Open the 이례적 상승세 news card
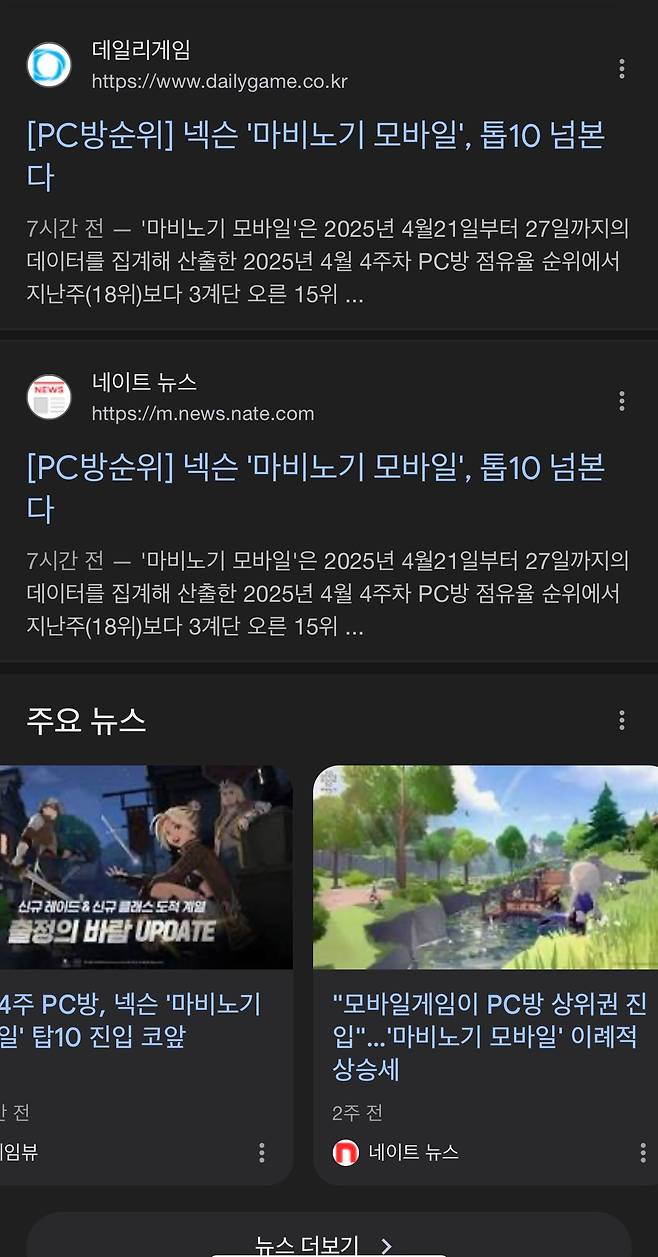658x1257 pixels. 485,1036
